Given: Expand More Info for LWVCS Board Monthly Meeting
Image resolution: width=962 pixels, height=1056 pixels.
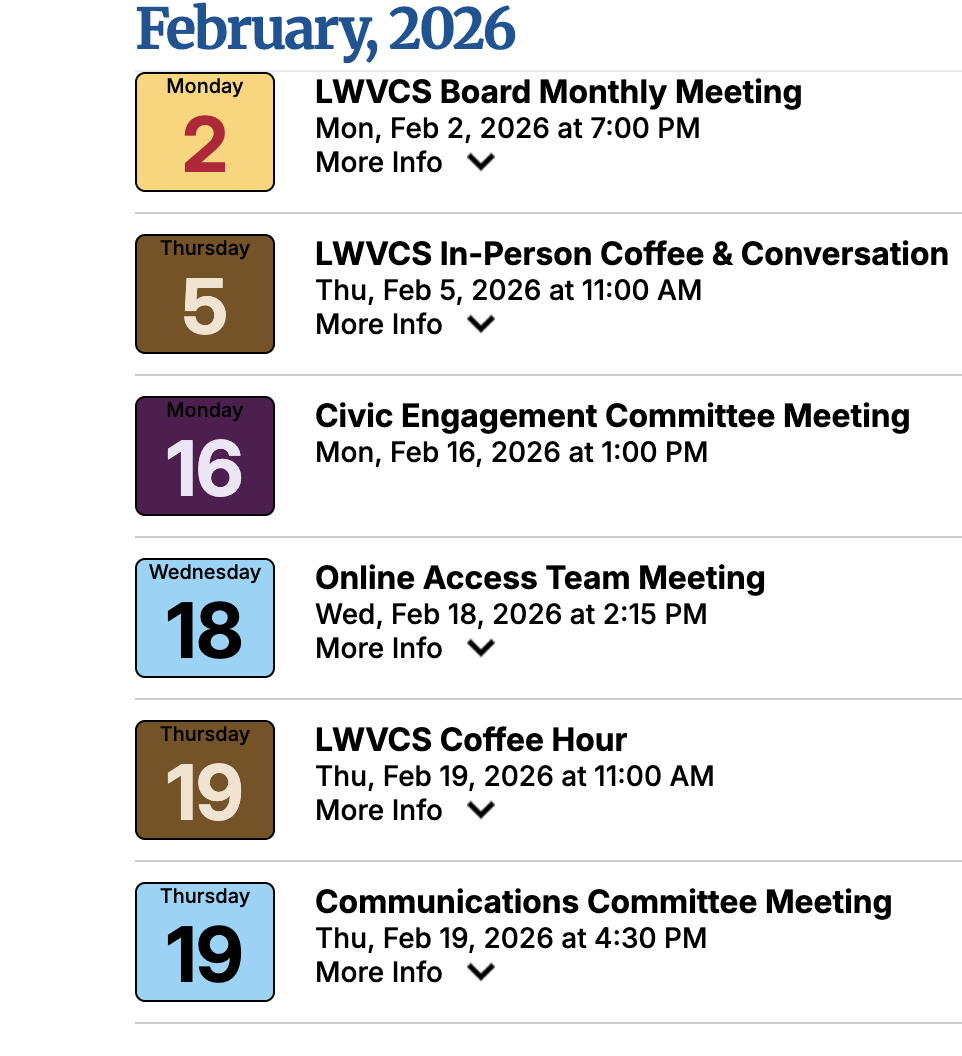Looking at the screenshot, I should click(x=405, y=162).
